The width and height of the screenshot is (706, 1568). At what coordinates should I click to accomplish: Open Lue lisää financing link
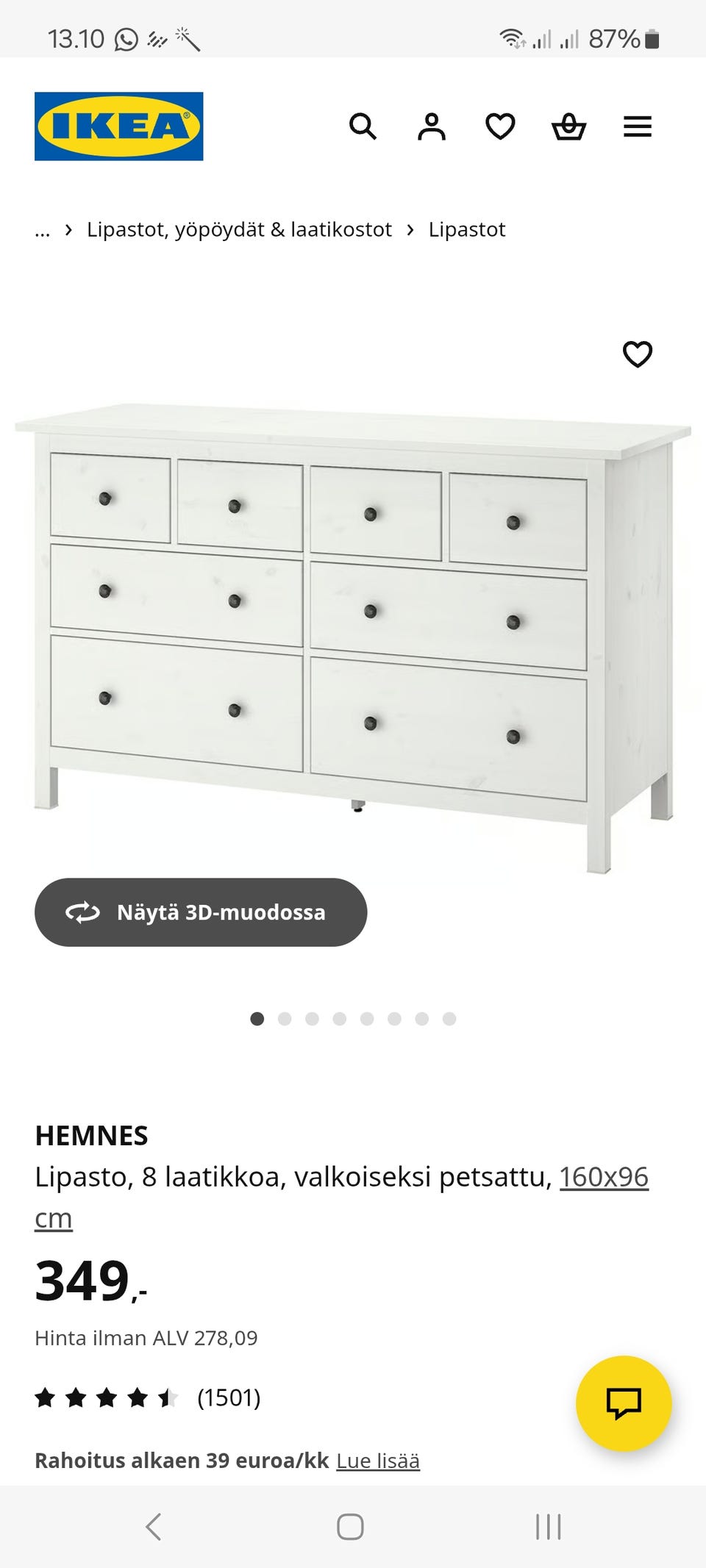[378, 1461]
